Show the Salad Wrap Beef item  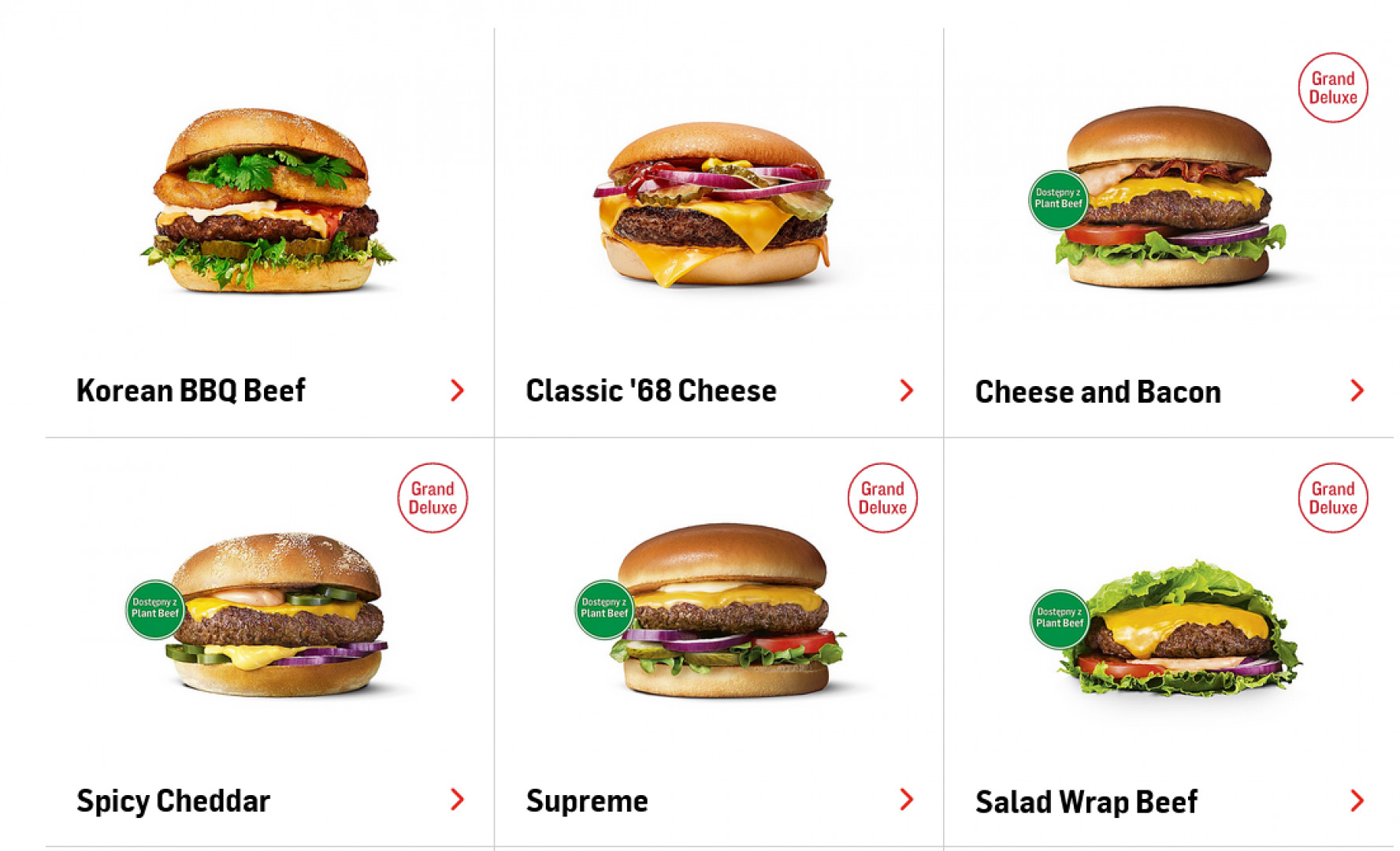click(1086, 801)
